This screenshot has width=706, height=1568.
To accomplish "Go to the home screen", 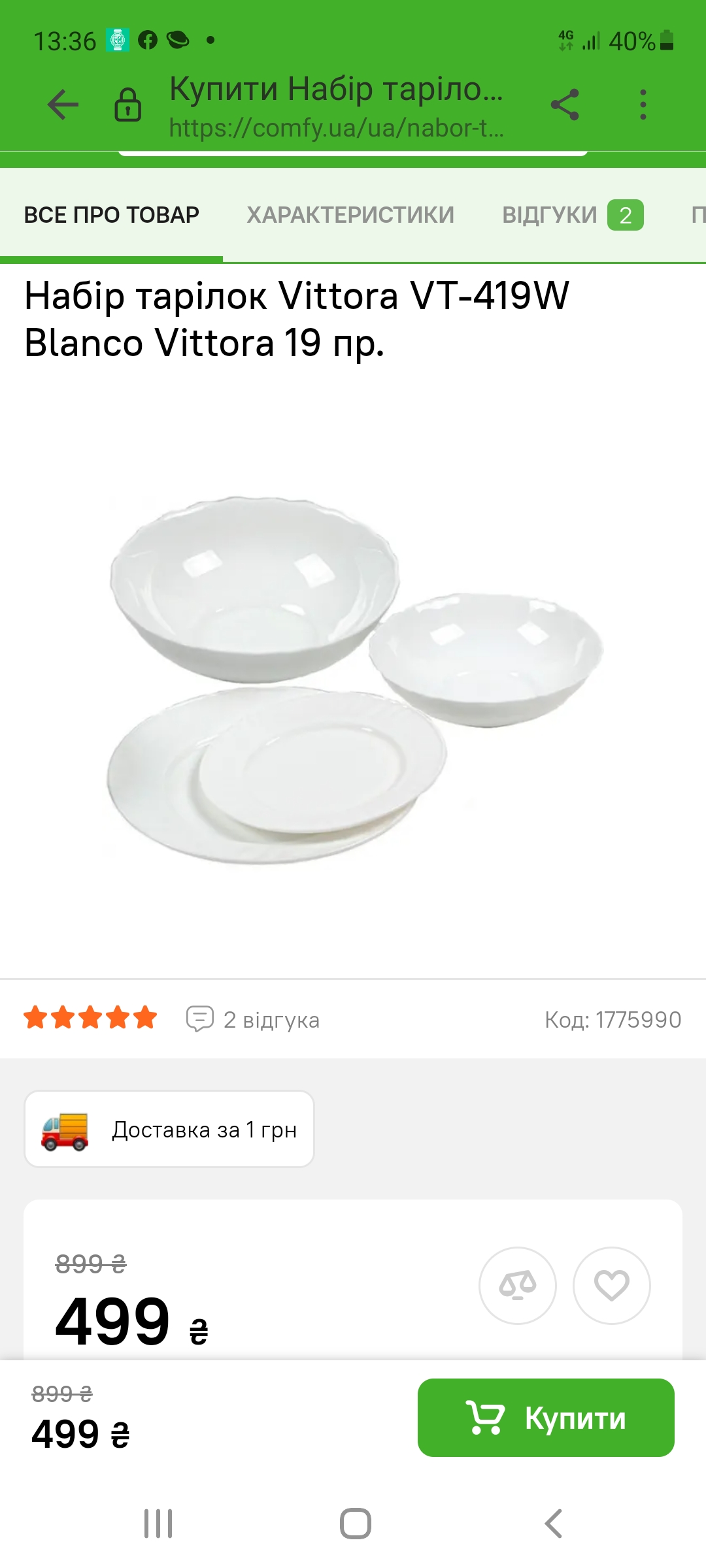I will coord(355,1524).
